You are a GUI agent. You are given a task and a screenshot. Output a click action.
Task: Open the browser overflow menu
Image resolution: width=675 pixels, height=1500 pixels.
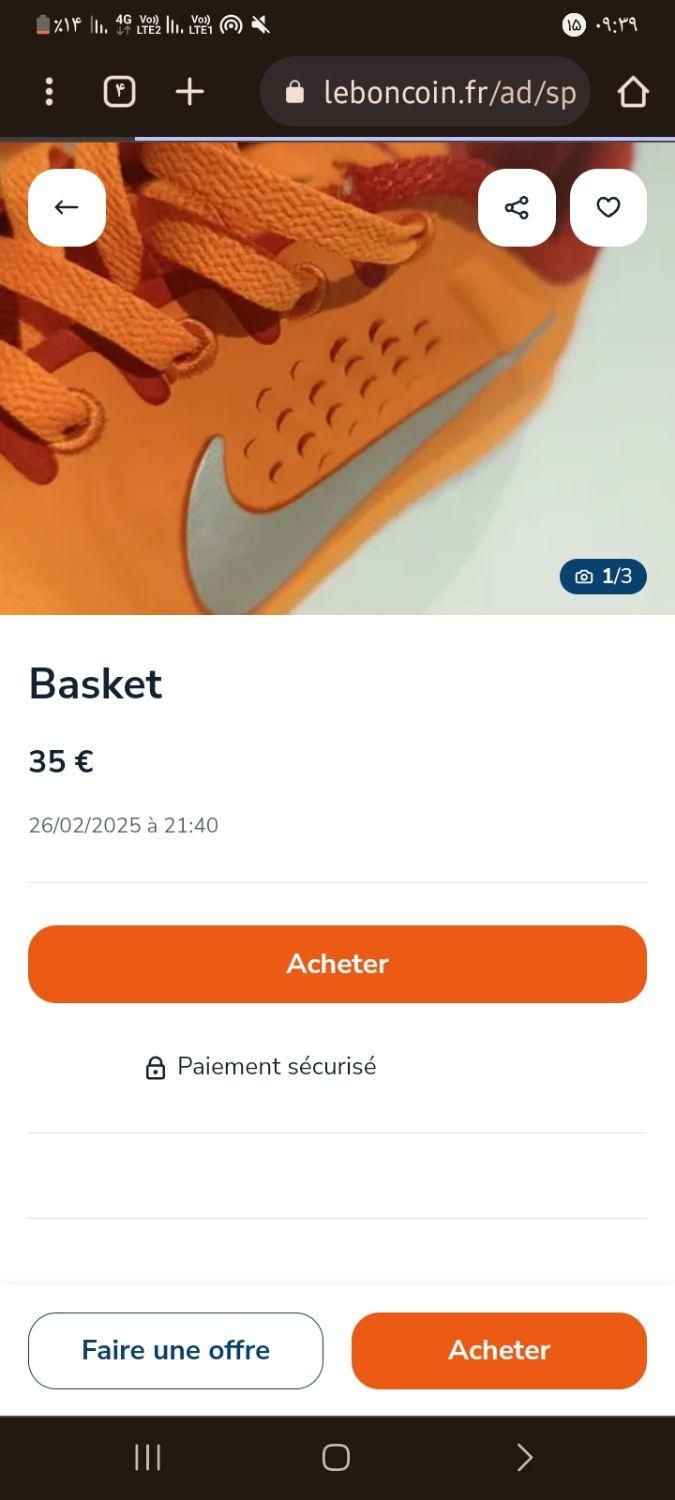pos(49,92)
